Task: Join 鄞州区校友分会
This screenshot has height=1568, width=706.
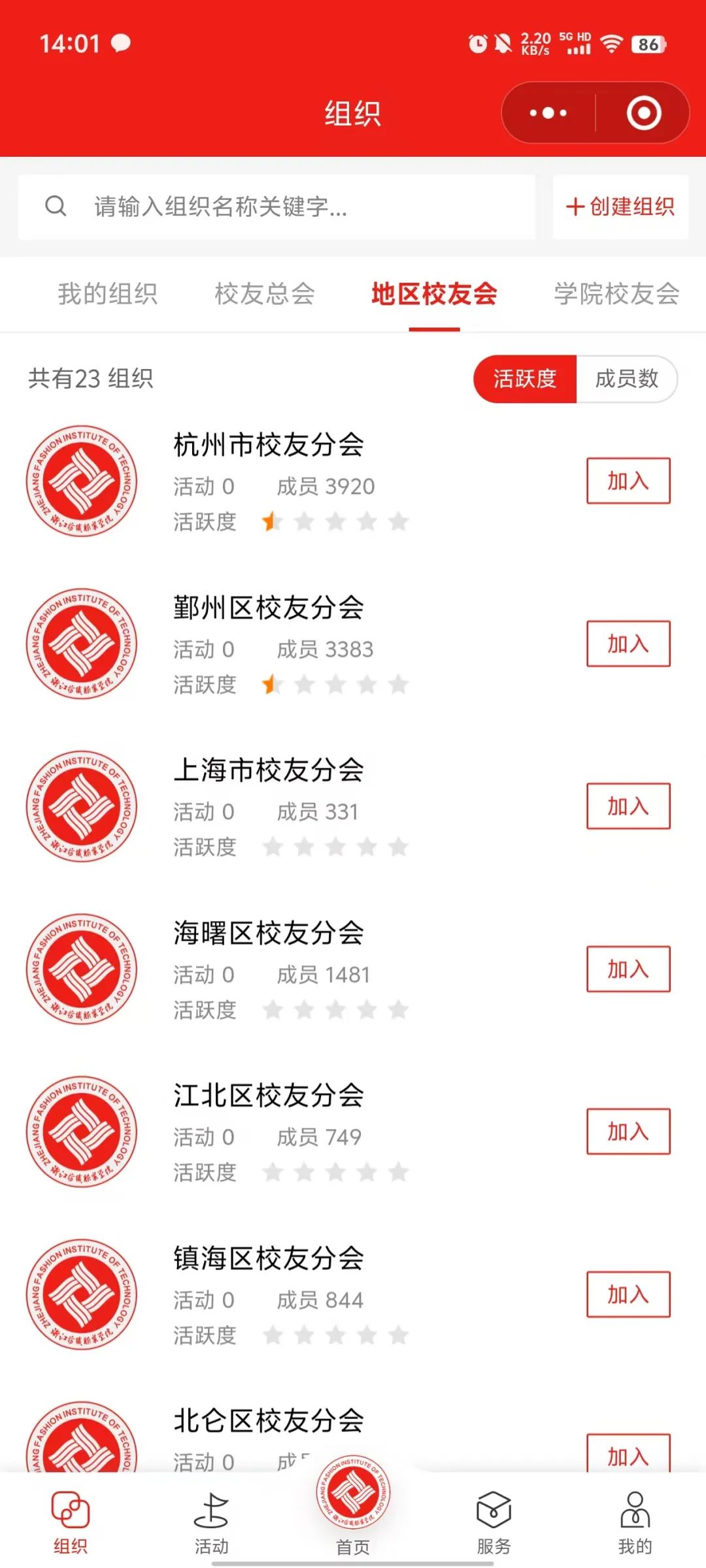Action: [628, 644]
